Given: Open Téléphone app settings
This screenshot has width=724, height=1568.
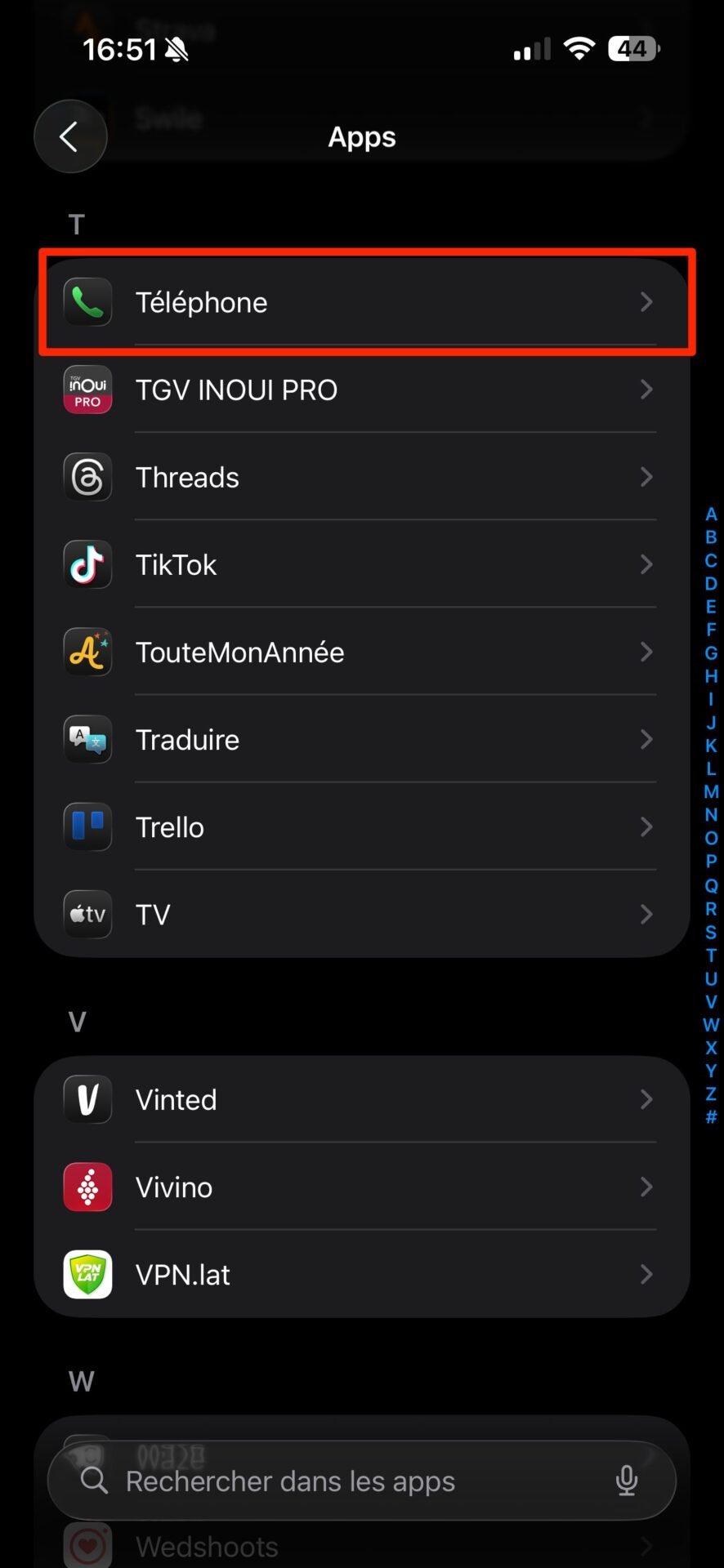Looking at the screenshot, I should coord(362,302).
